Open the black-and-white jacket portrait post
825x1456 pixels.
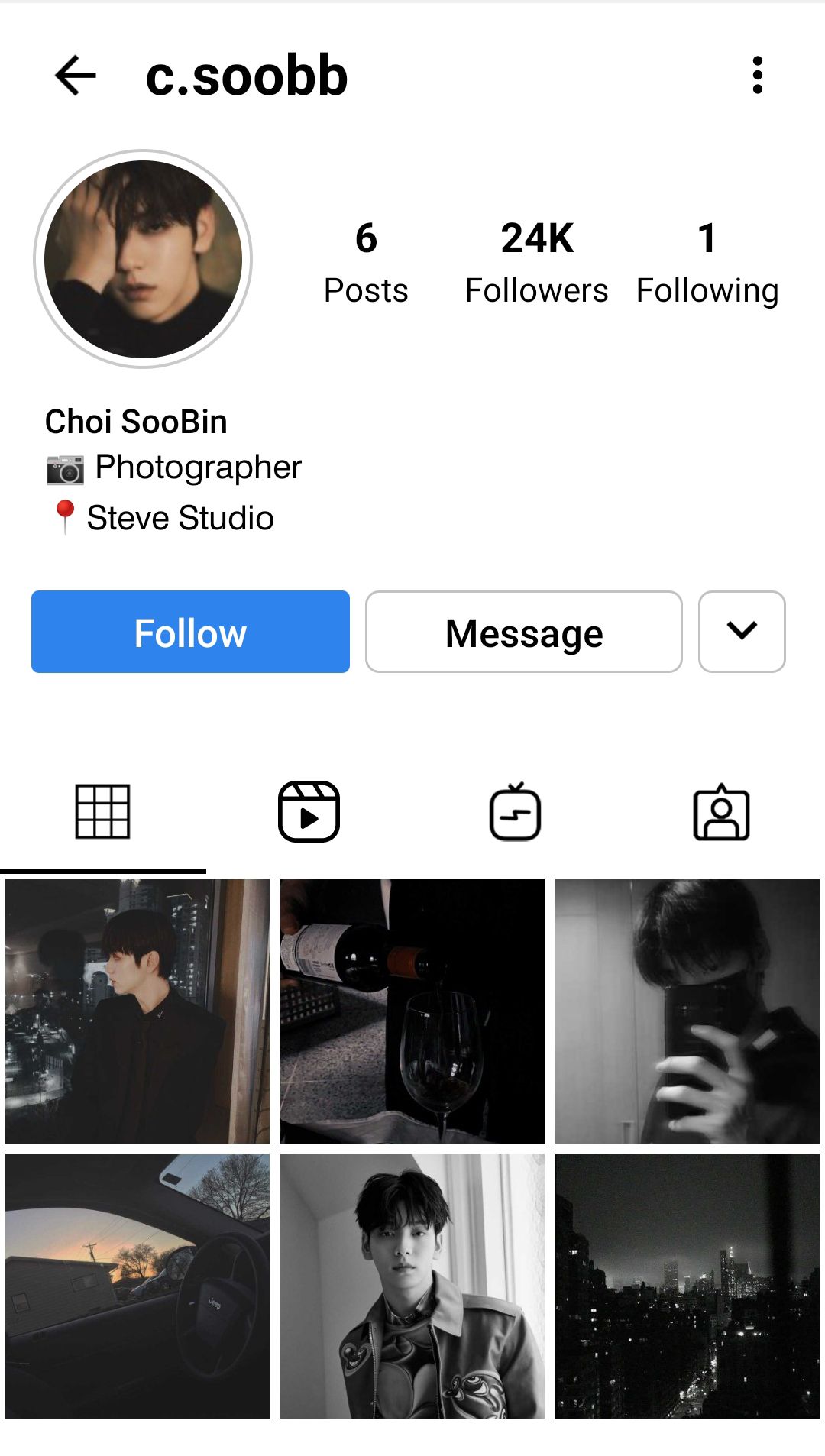[x=412, y=1286]
